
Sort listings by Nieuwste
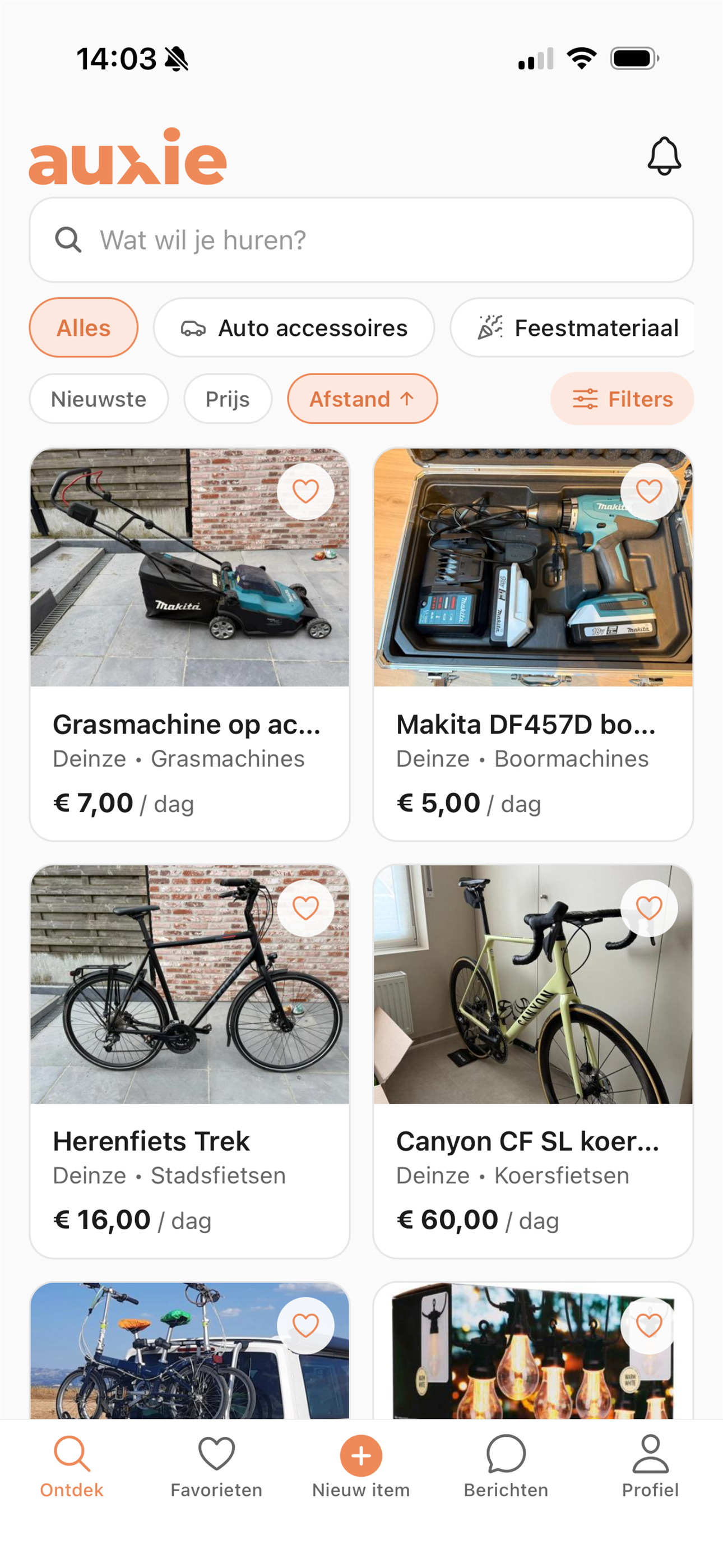99,399
